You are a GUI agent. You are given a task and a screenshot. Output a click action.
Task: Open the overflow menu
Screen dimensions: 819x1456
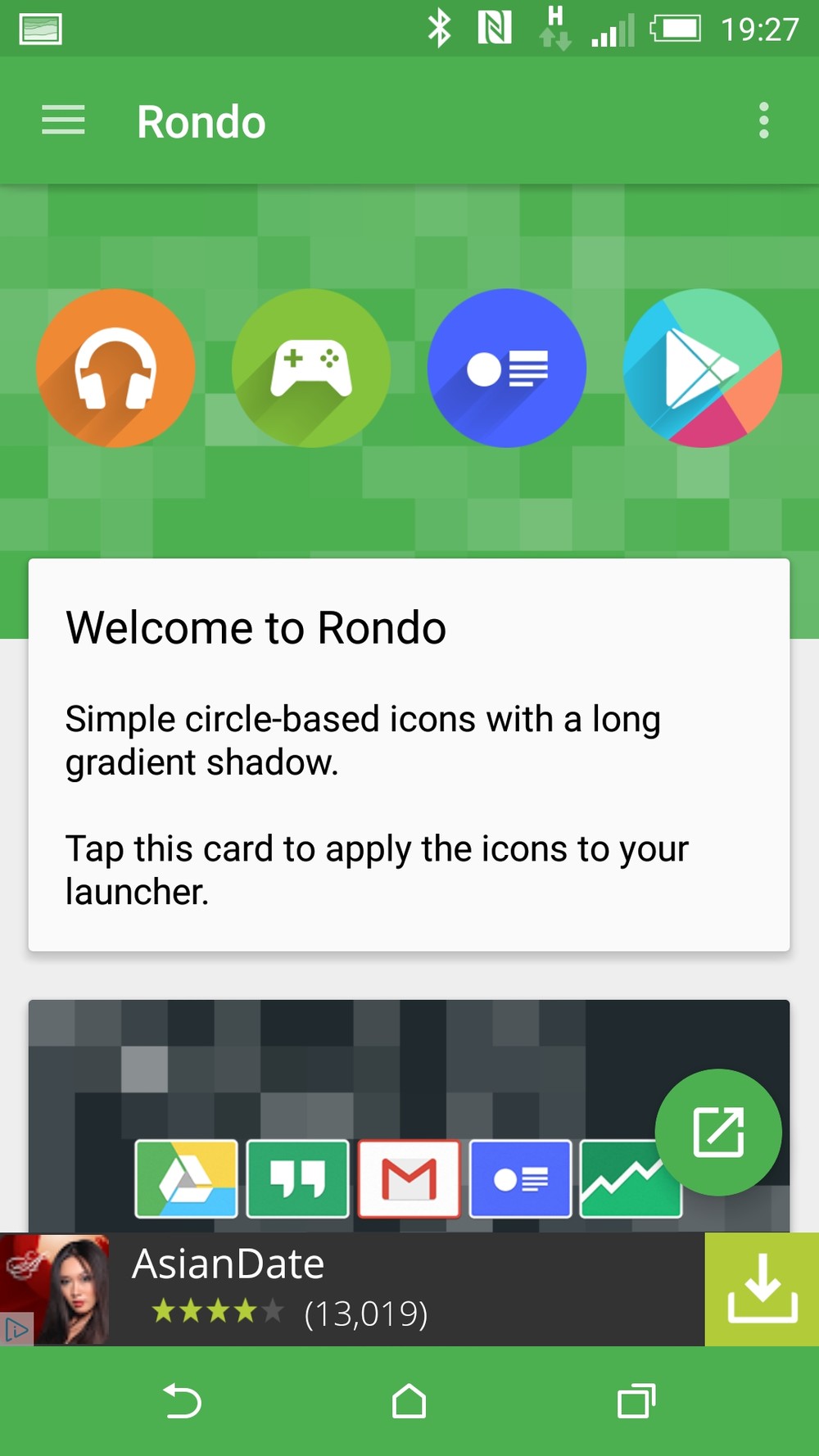point(763,121)
